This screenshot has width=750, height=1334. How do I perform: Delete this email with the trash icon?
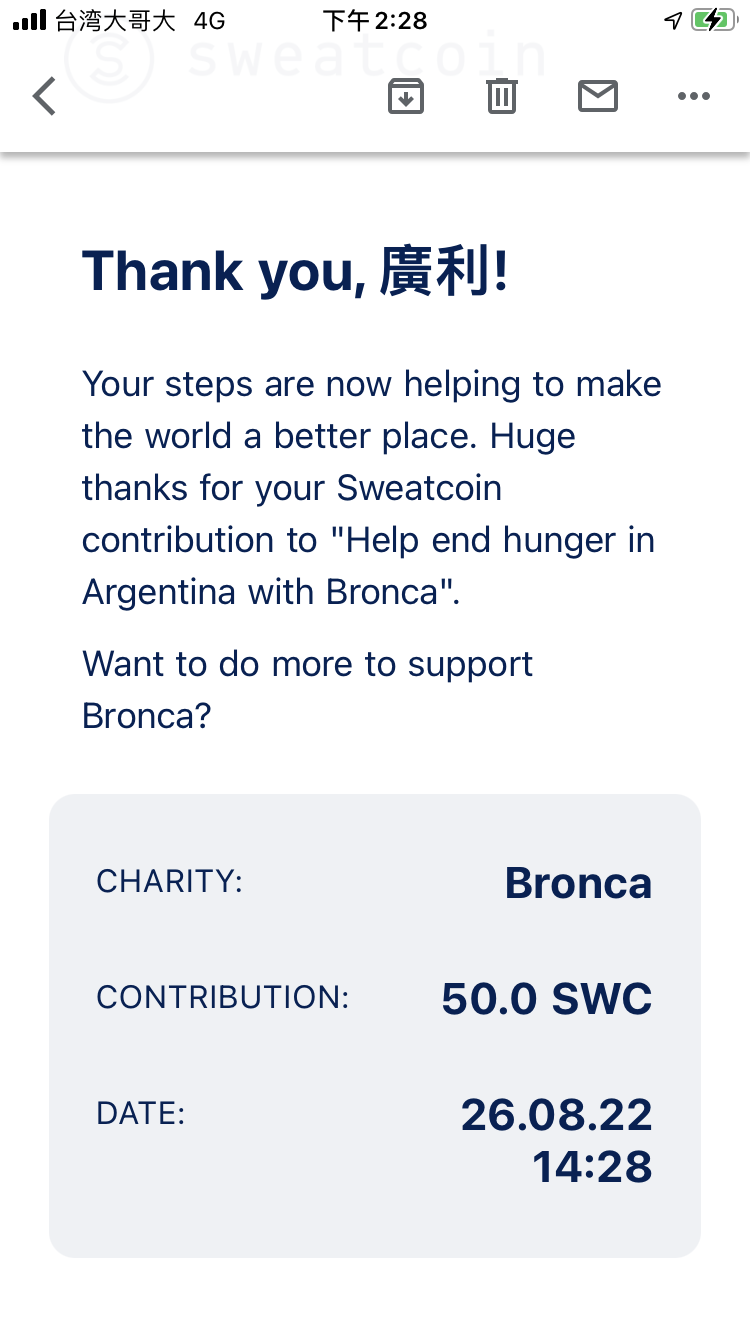point(502,97)
